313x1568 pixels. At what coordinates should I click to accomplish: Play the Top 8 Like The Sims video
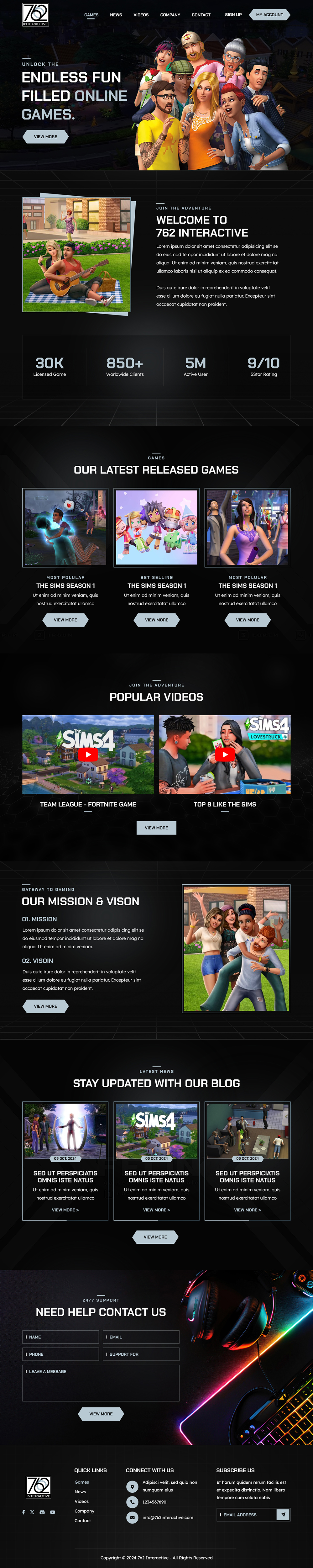click(225, 754)
